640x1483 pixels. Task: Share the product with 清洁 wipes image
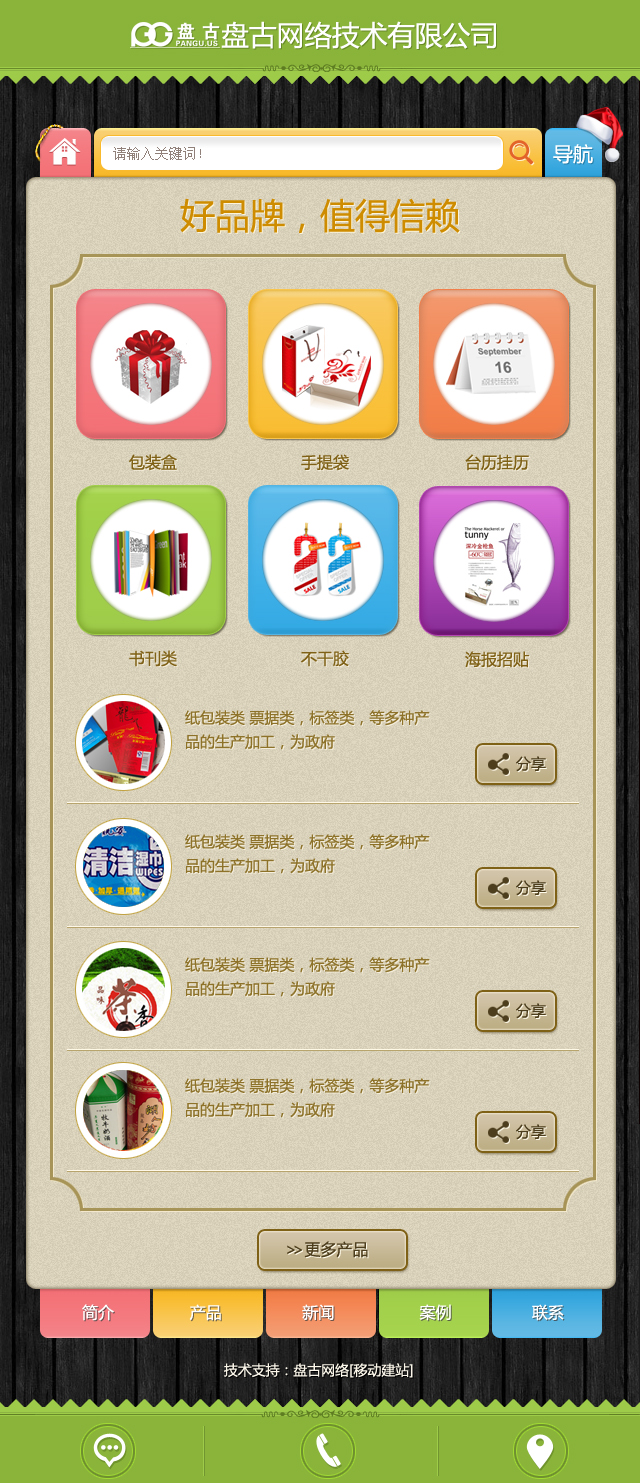click(515, 888)
